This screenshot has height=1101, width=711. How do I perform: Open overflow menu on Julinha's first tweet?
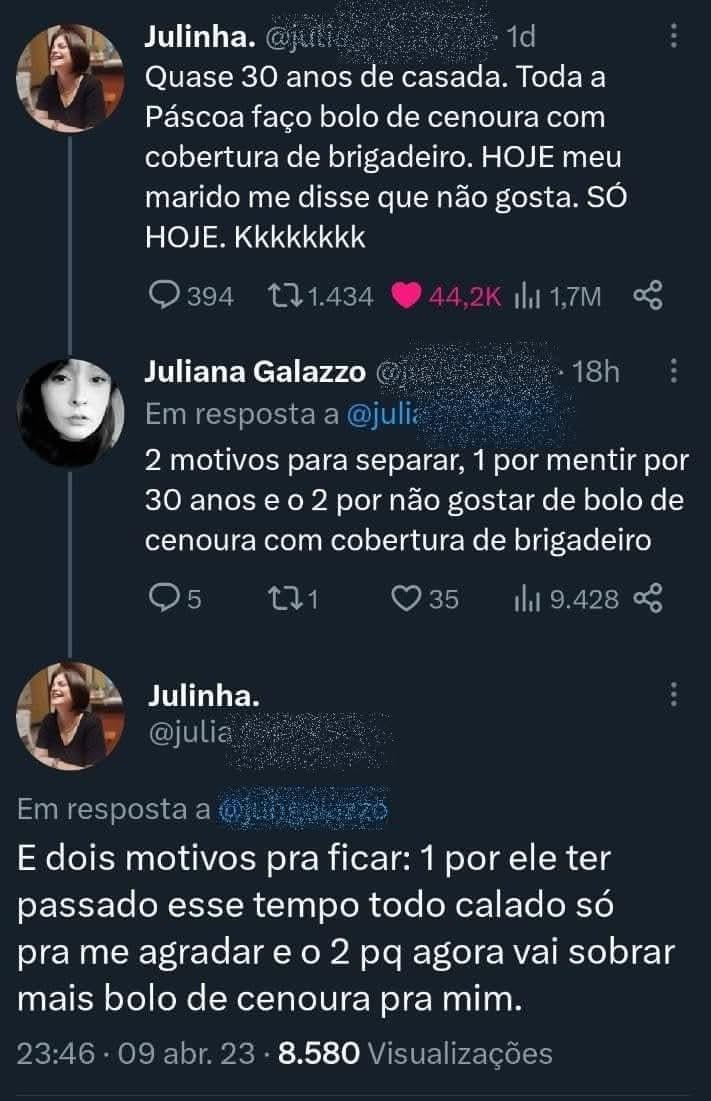pos(673,37)
